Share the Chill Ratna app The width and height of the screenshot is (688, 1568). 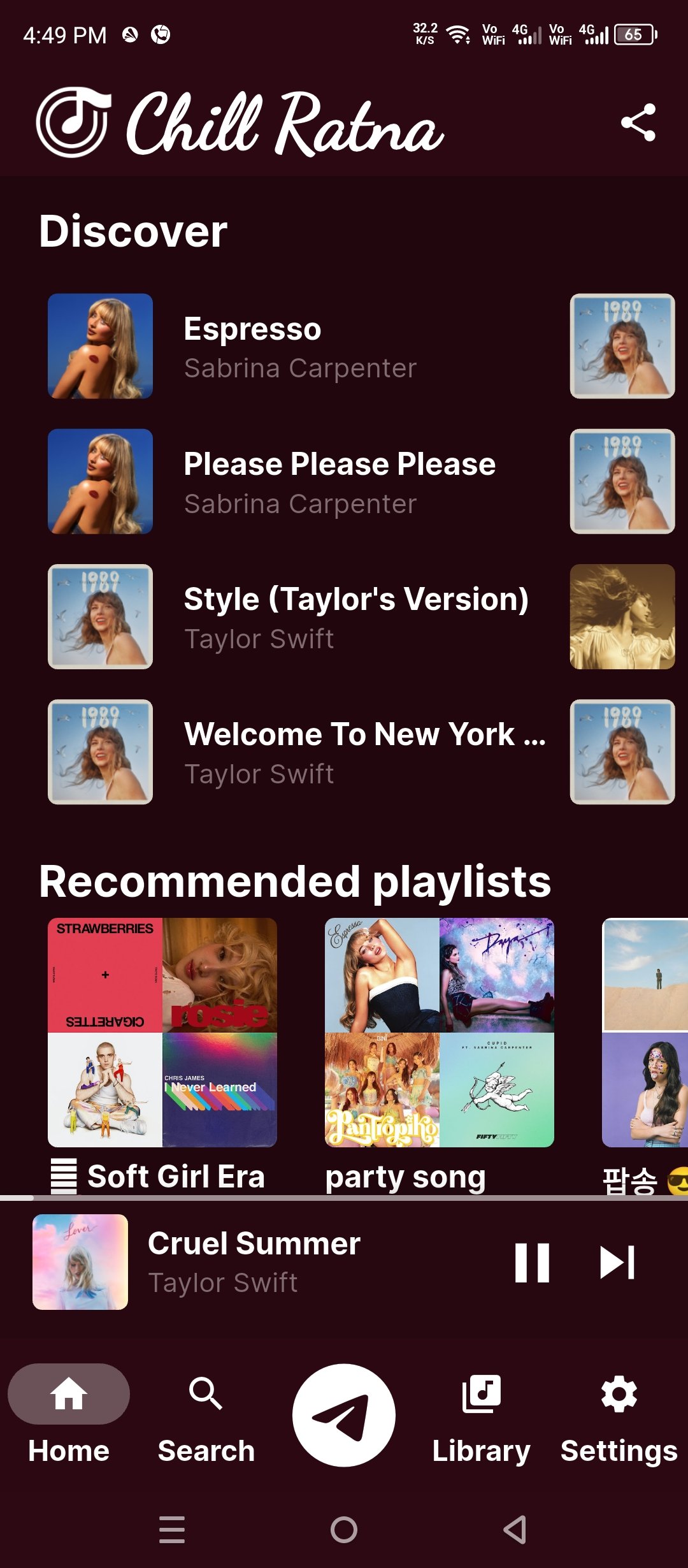point(638,122)
